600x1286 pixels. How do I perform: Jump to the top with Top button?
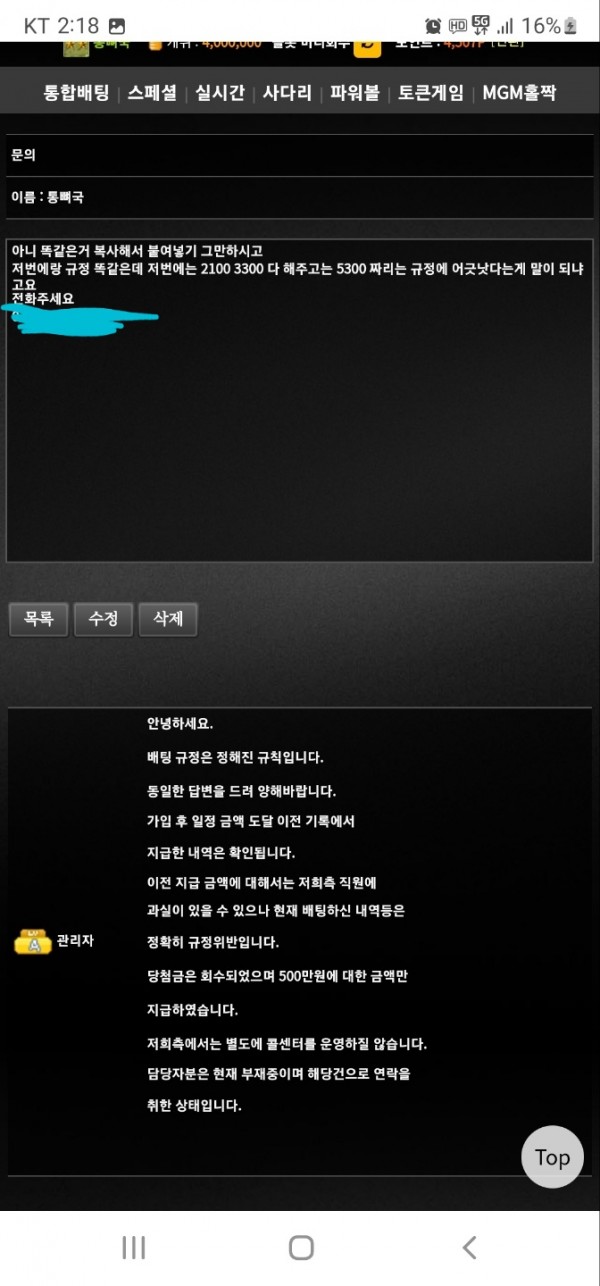552,1157
